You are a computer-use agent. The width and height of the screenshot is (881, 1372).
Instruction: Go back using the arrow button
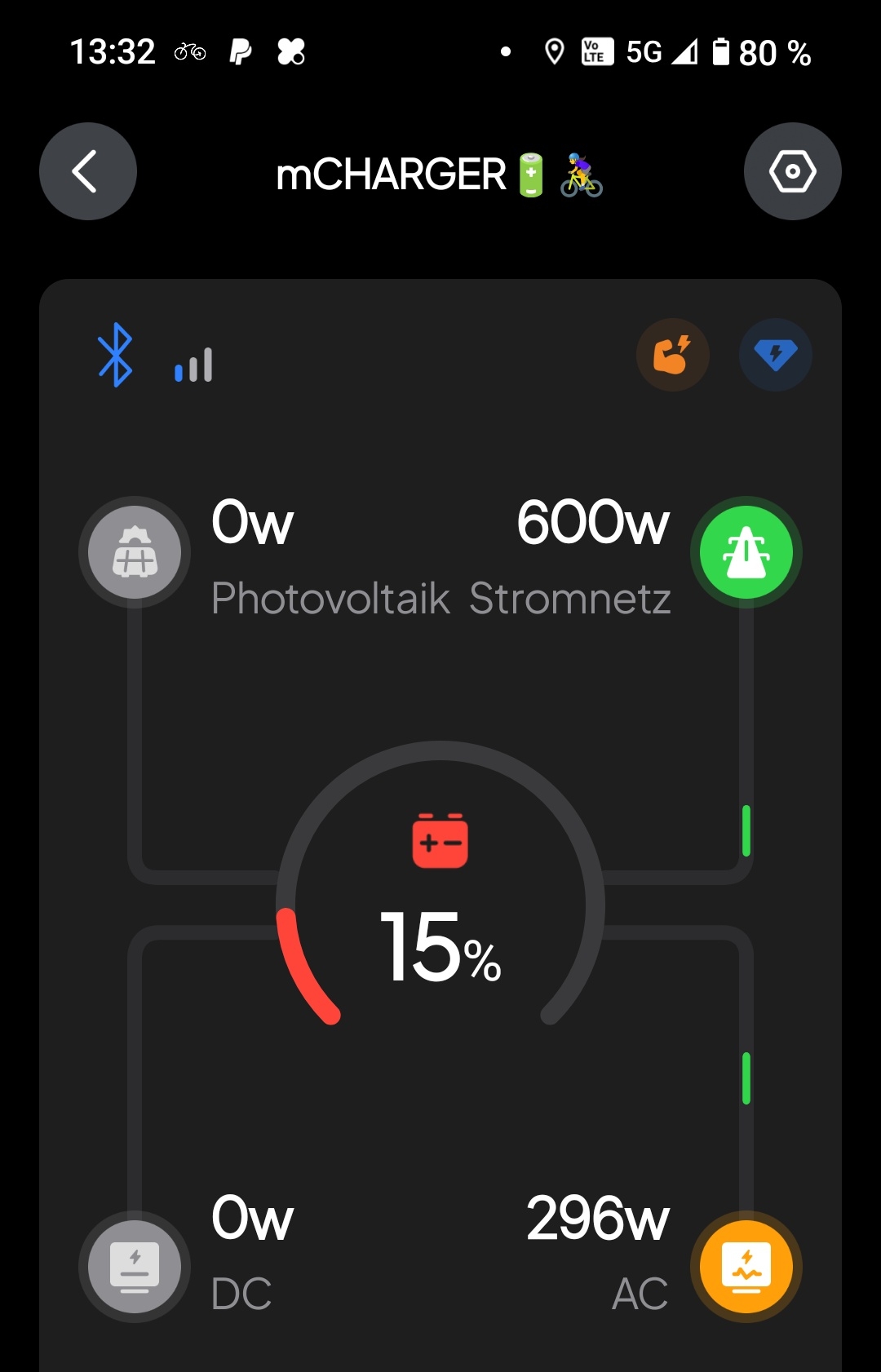(x=87, y=171)
